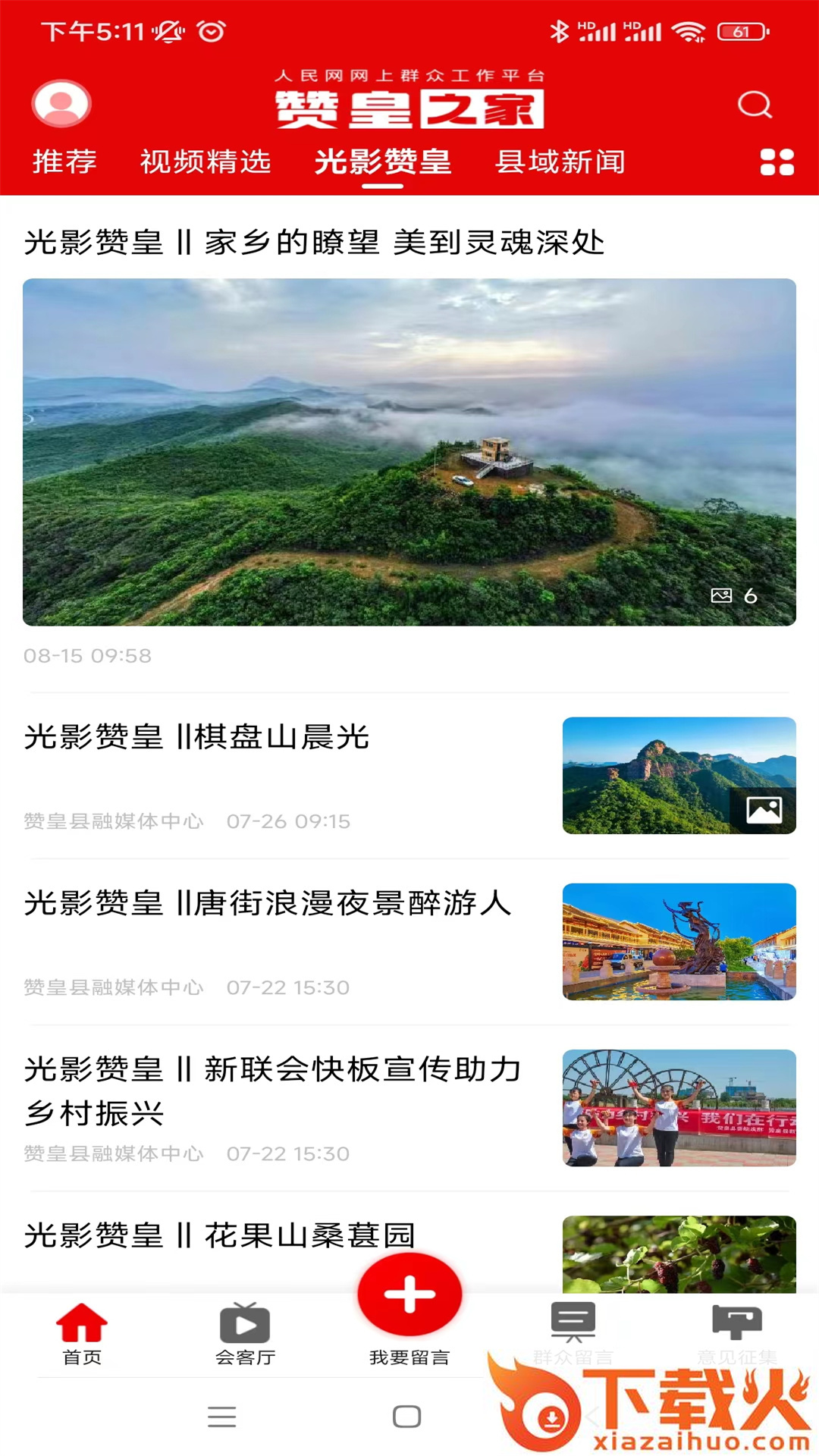Open the system recent apps menu
This screenshot has height=1456, width=819.
221,1417
